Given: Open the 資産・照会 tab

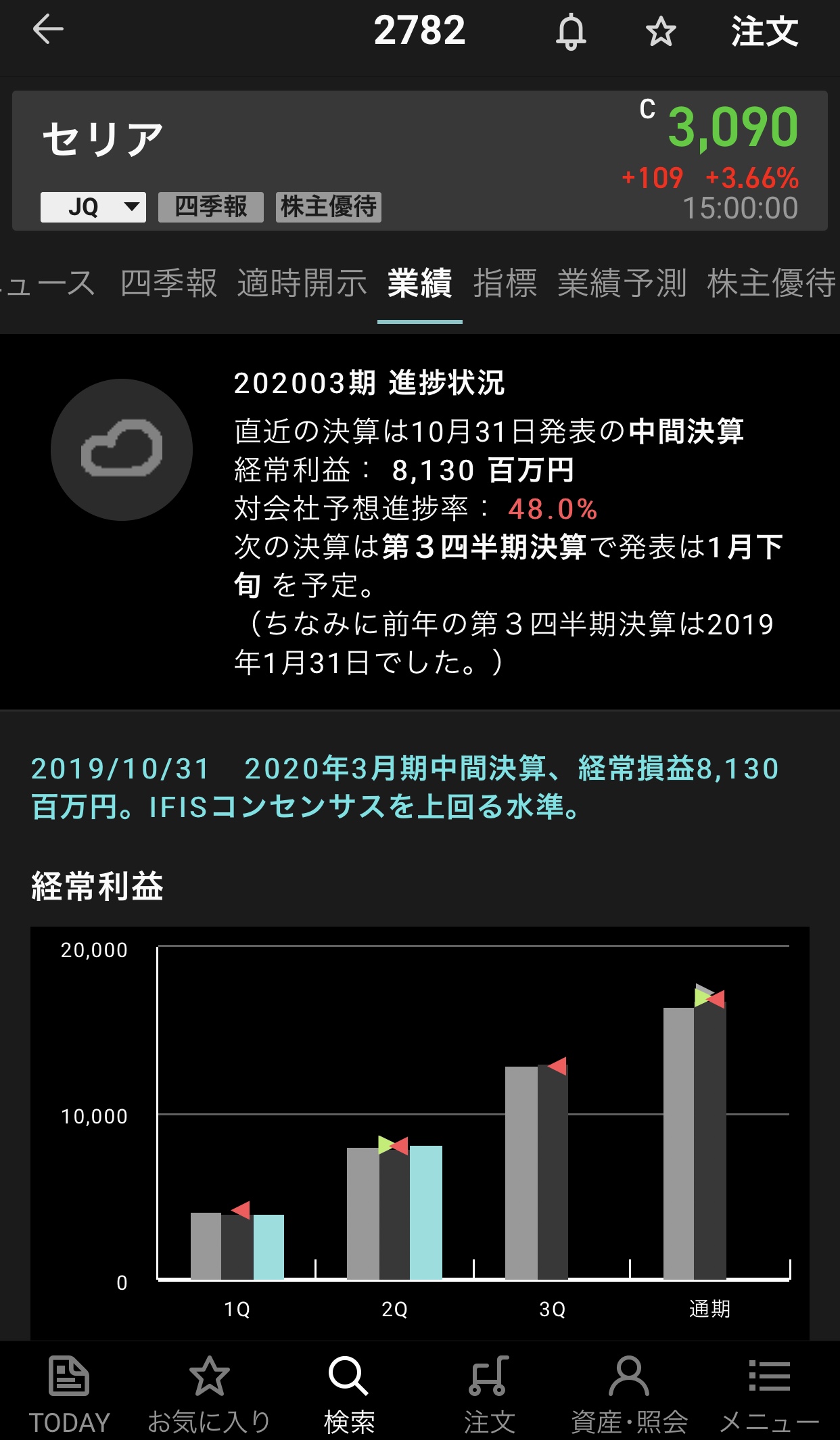Looking at the screenshot, I should tap(629, 1394).
